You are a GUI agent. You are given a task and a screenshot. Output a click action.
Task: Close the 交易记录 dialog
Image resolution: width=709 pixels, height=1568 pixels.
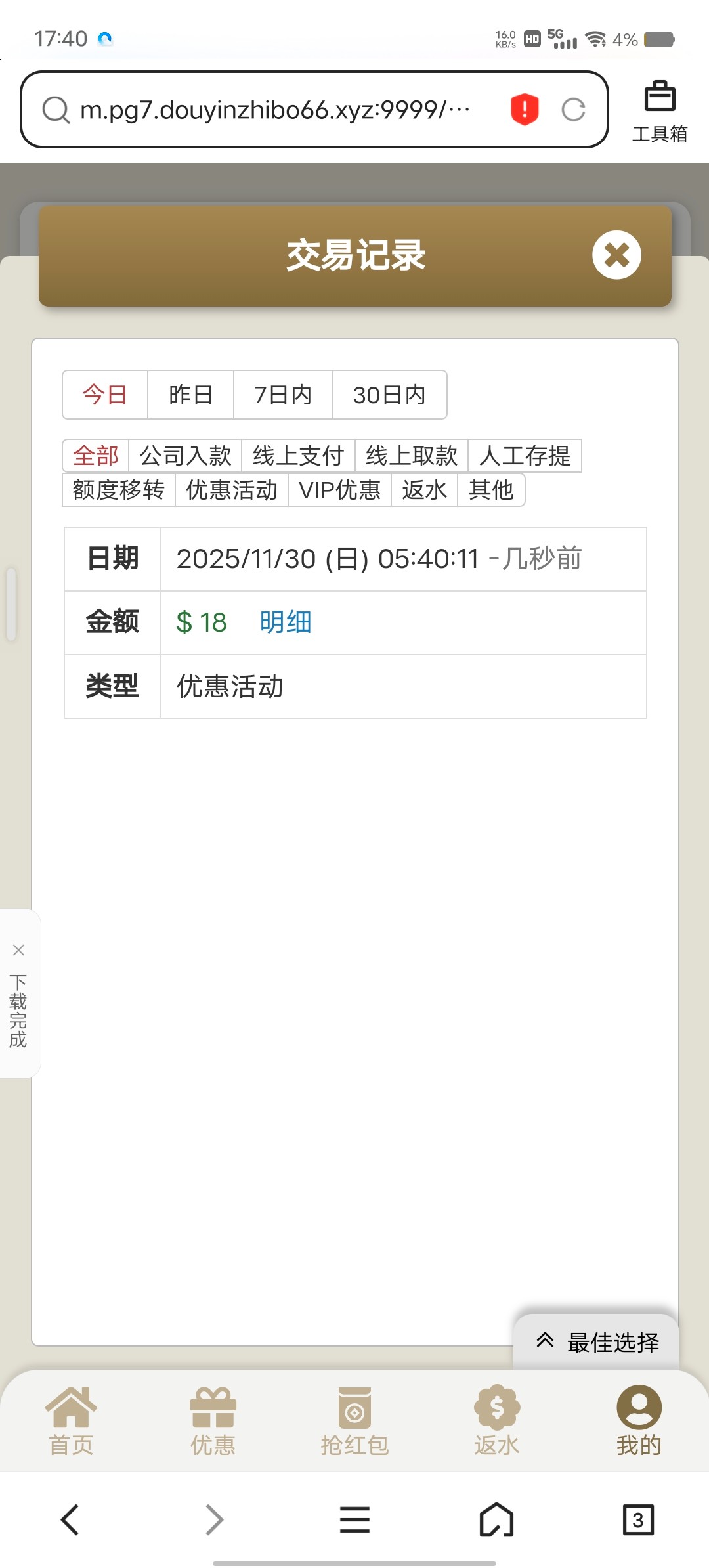coord(616,255)
